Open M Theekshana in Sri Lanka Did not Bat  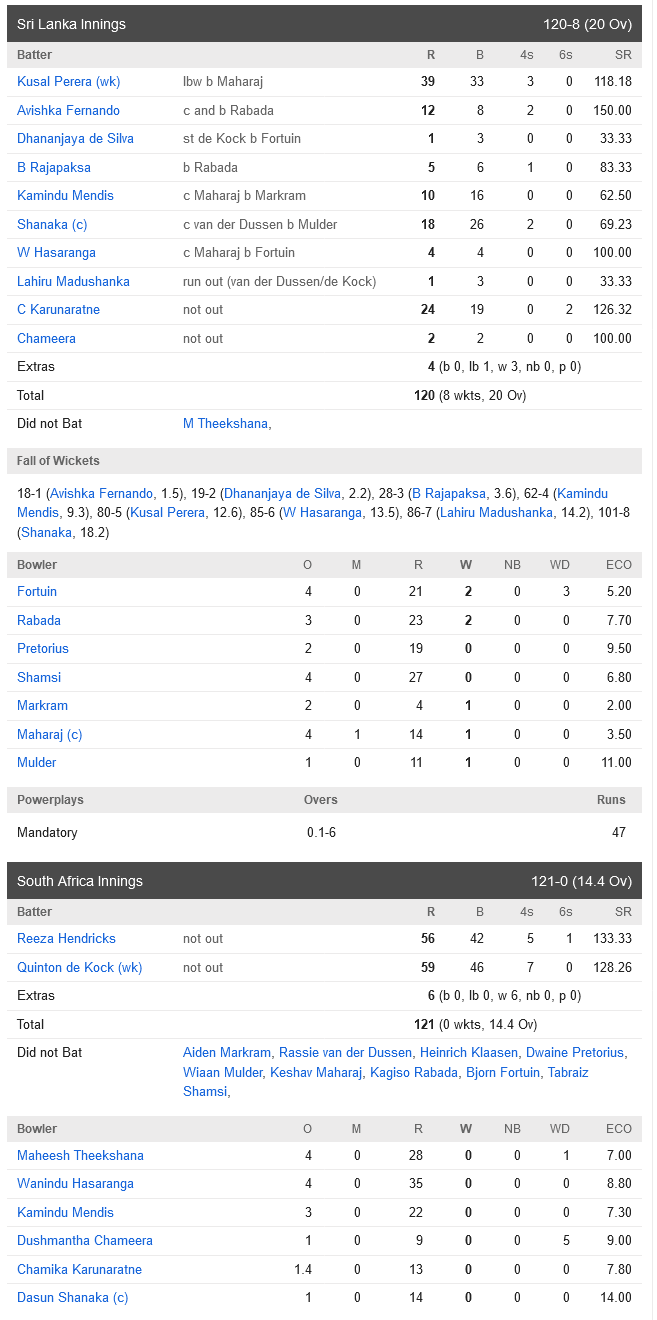click(225, 423)
